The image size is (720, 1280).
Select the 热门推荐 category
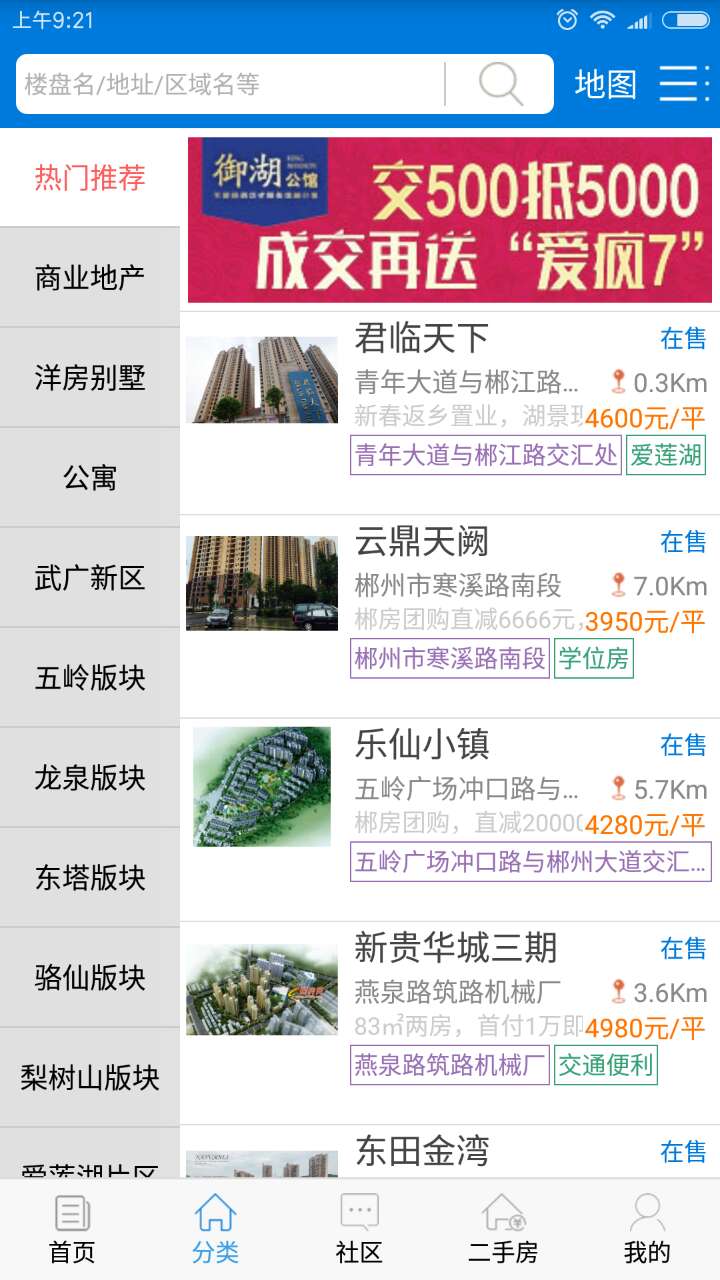tap(90, 178)
